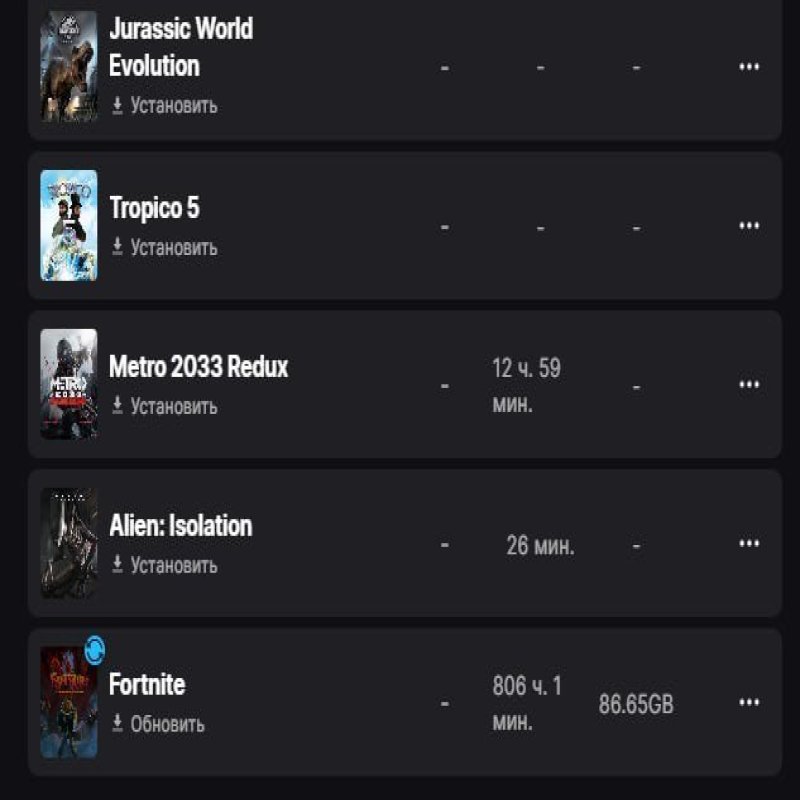Install Metro 2033 Redux
The height and width of the screenshot is (800, 800).
coord(164,406)
